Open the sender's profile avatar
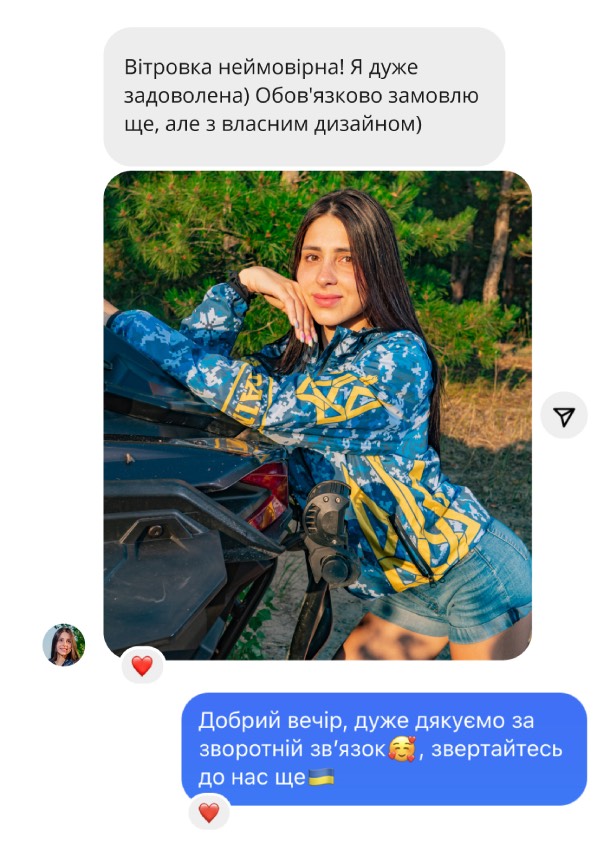The height and width of the screenshot is (850, 612). pos(63,645)
